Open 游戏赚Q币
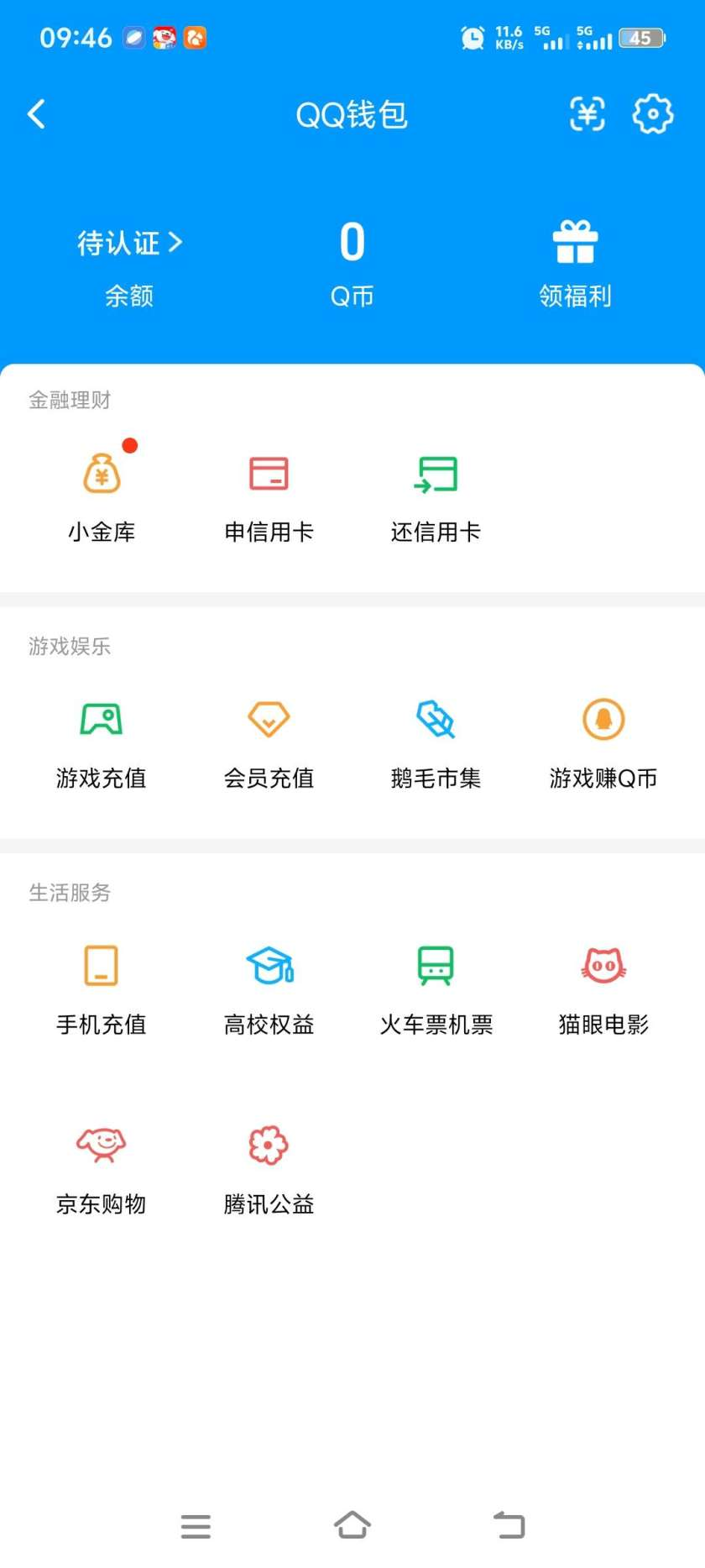 [x=603, y=741]
